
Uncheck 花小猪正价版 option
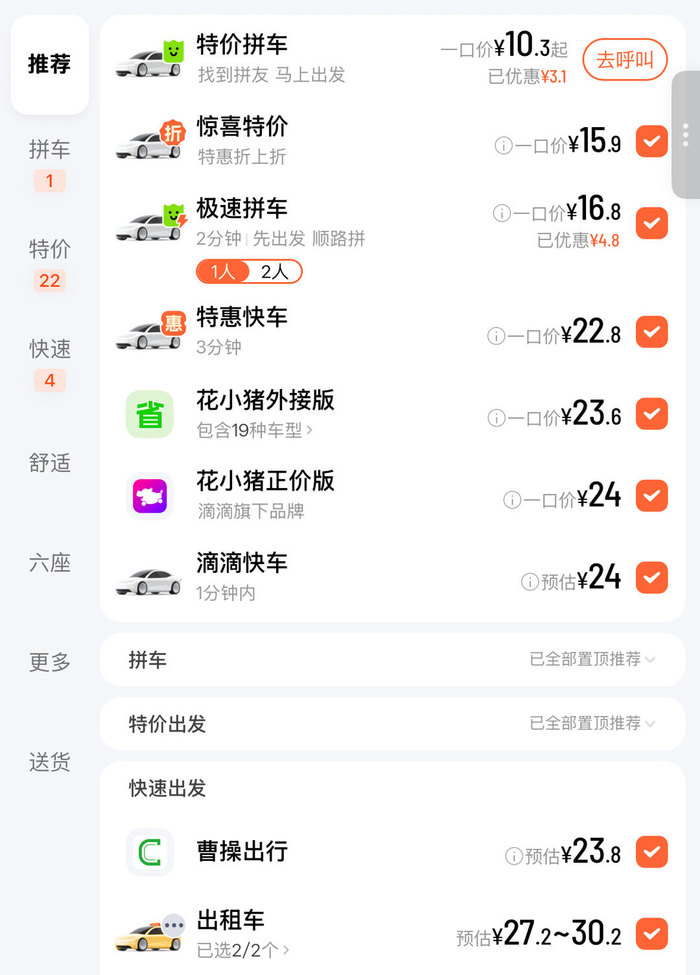651,495
